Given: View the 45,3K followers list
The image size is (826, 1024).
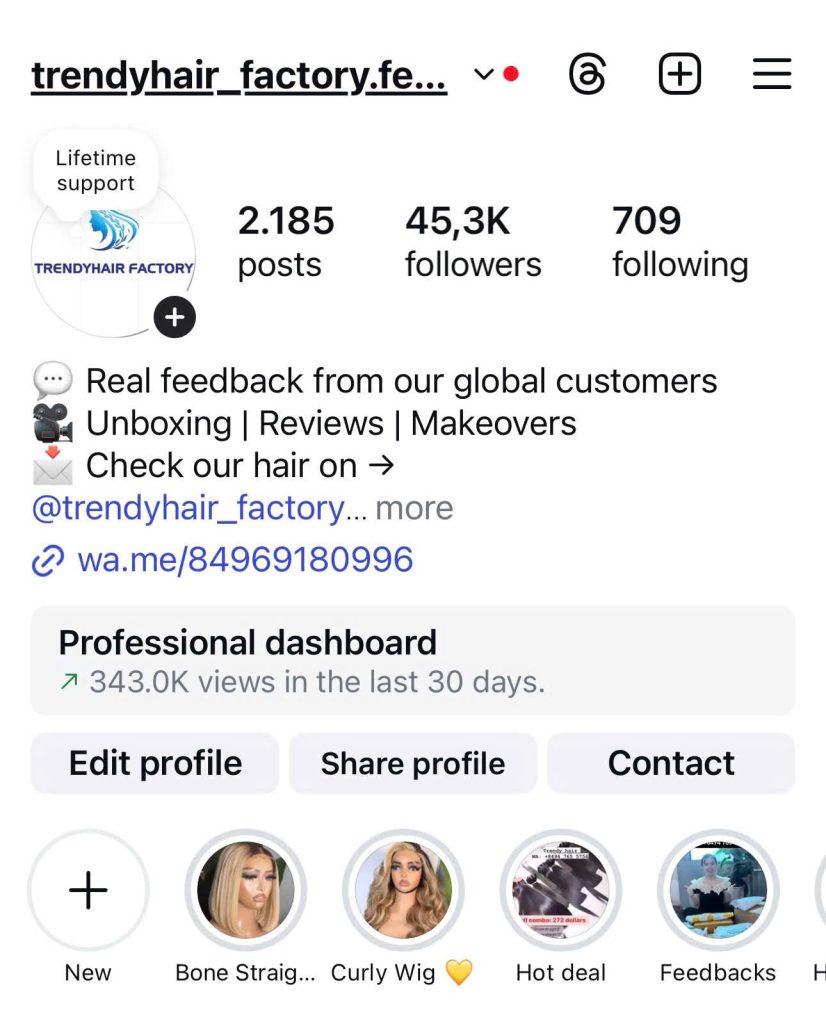Looking at the screenshot, I should click(472, 242).
